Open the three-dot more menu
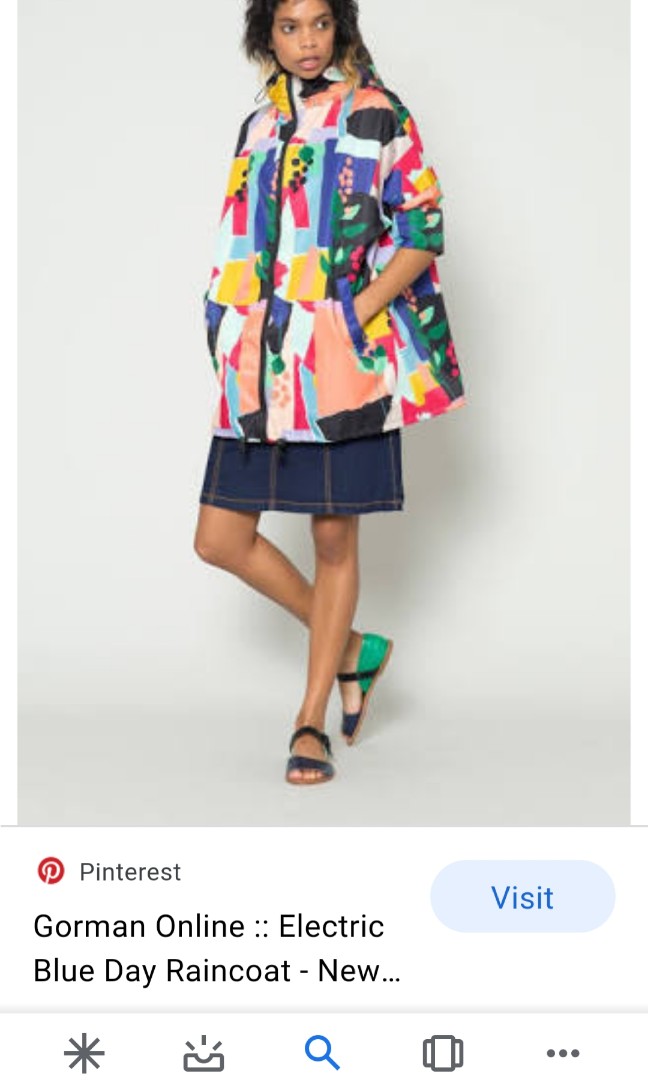This screenshot has height=1080, width=648. 563,1053
